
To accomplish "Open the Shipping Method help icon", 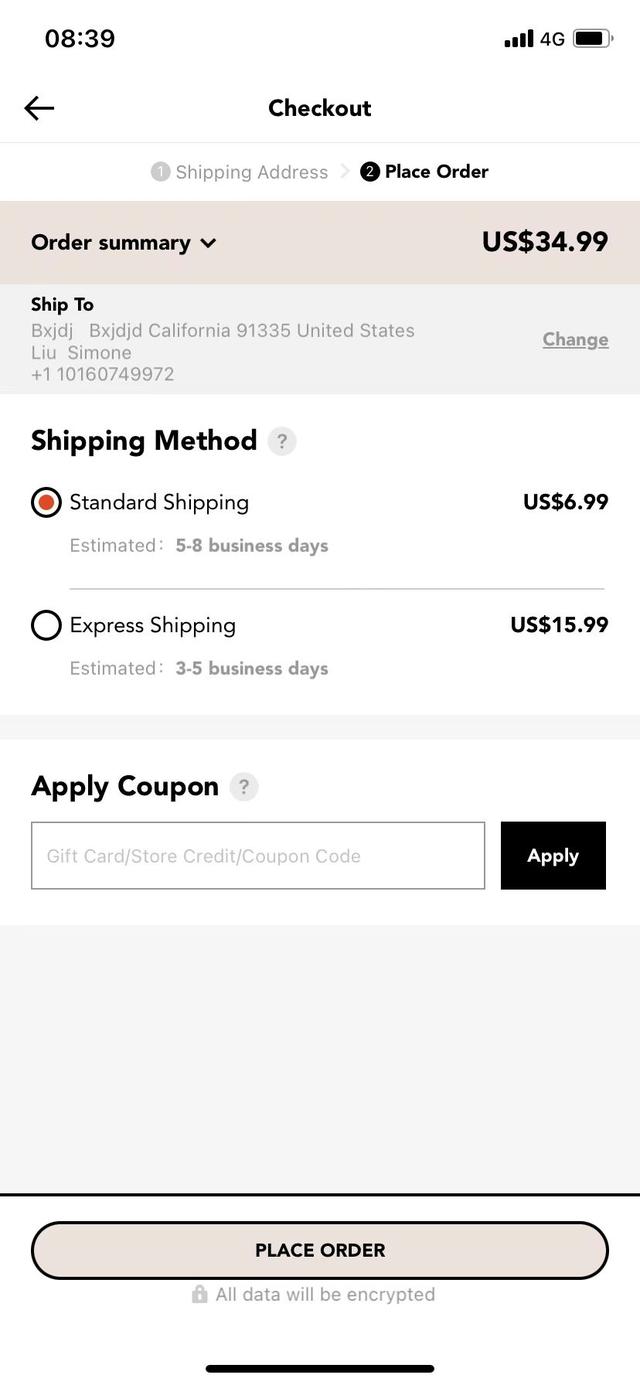I will tap(282, 441).
